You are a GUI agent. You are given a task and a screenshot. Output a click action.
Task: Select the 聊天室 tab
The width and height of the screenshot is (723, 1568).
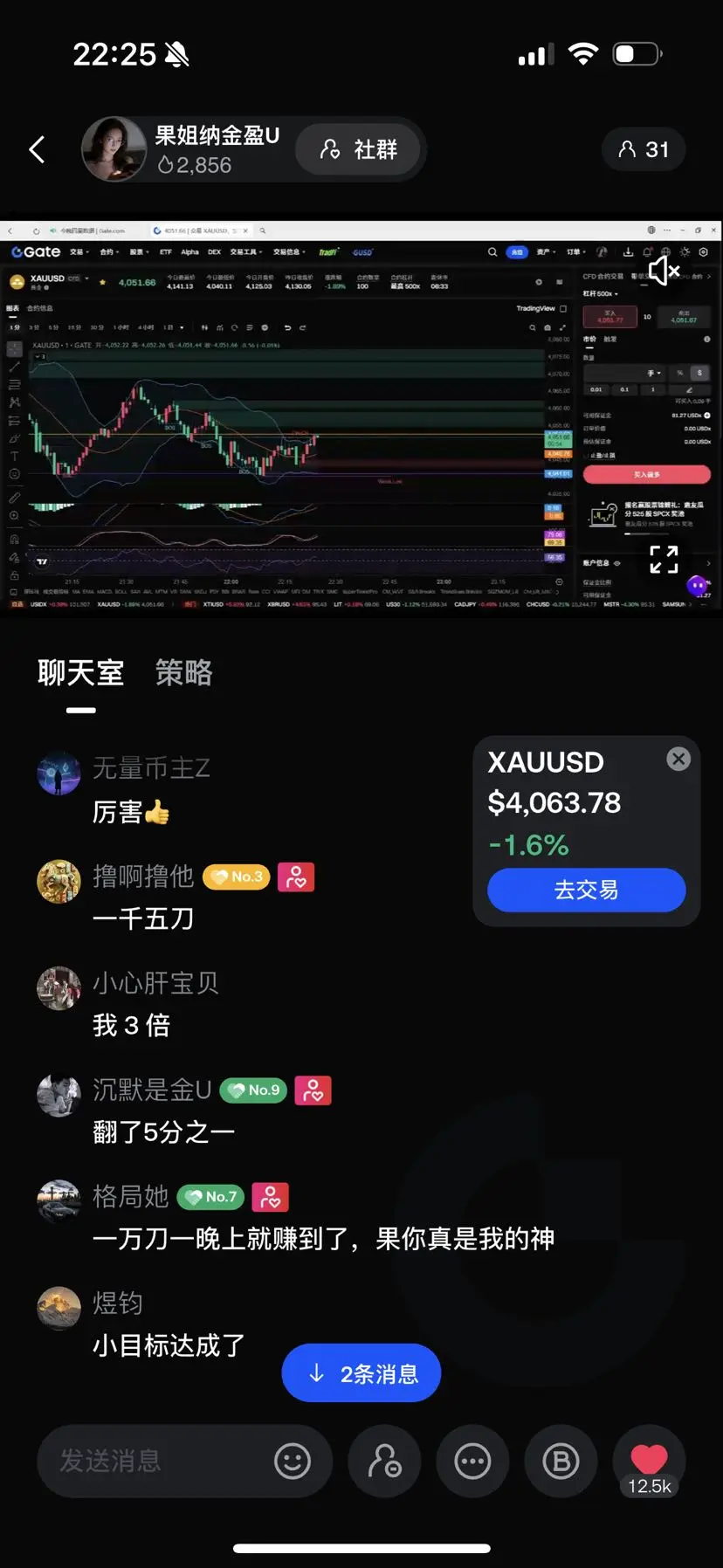[x=80, y=672]
